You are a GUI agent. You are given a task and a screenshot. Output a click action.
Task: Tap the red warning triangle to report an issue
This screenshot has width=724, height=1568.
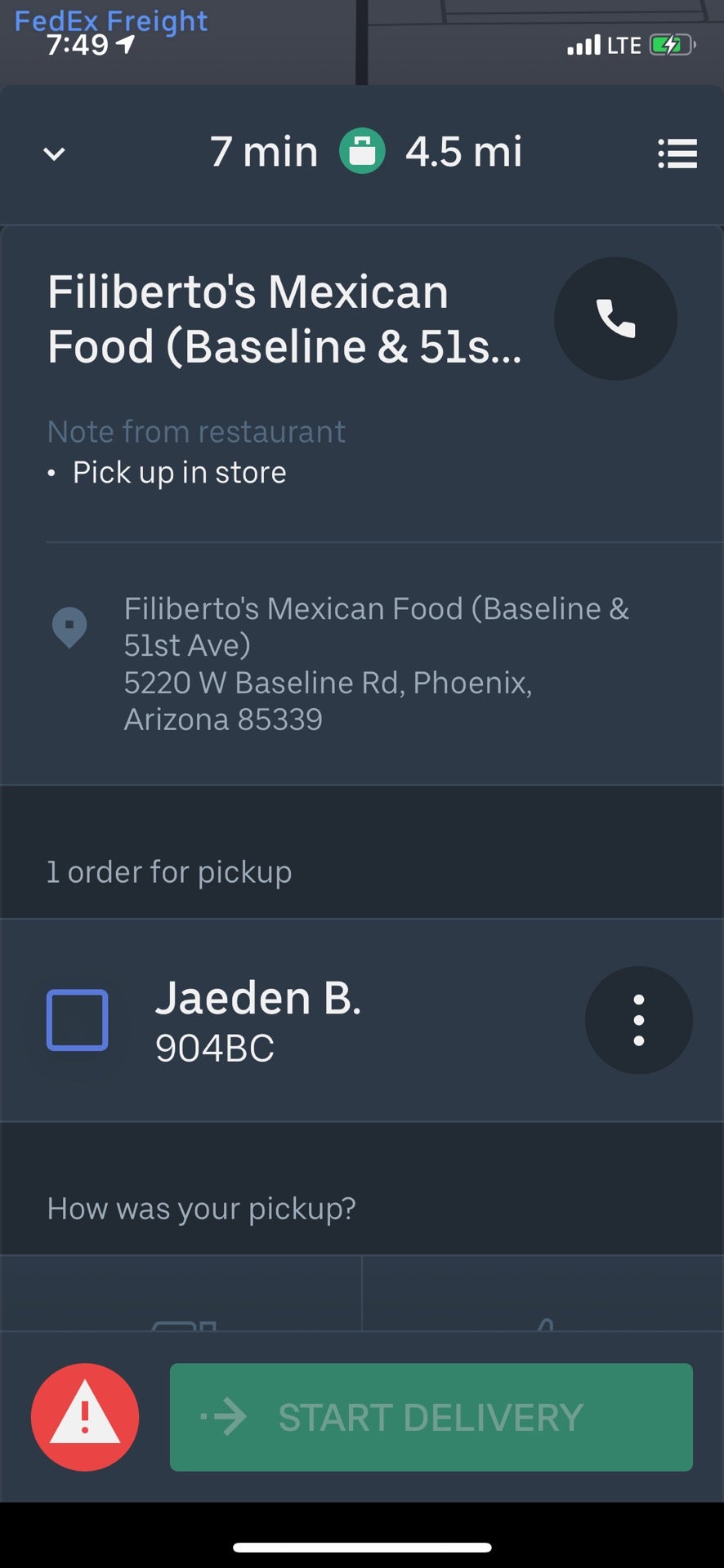coord(85,1417)
